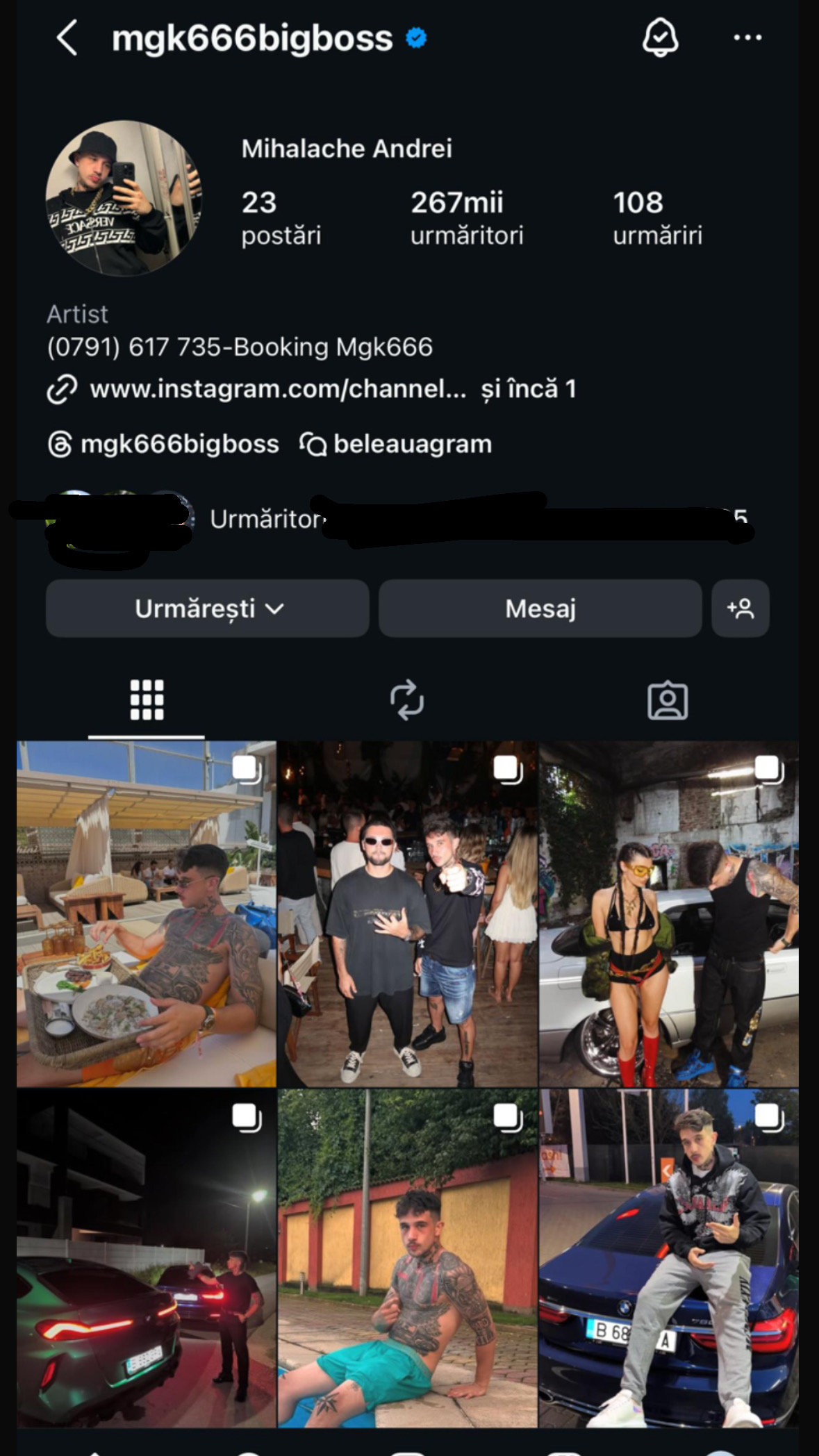Show suggested accounts with add-person icon
Screen dimensions: 819x1456
click(x=741, y=609)
